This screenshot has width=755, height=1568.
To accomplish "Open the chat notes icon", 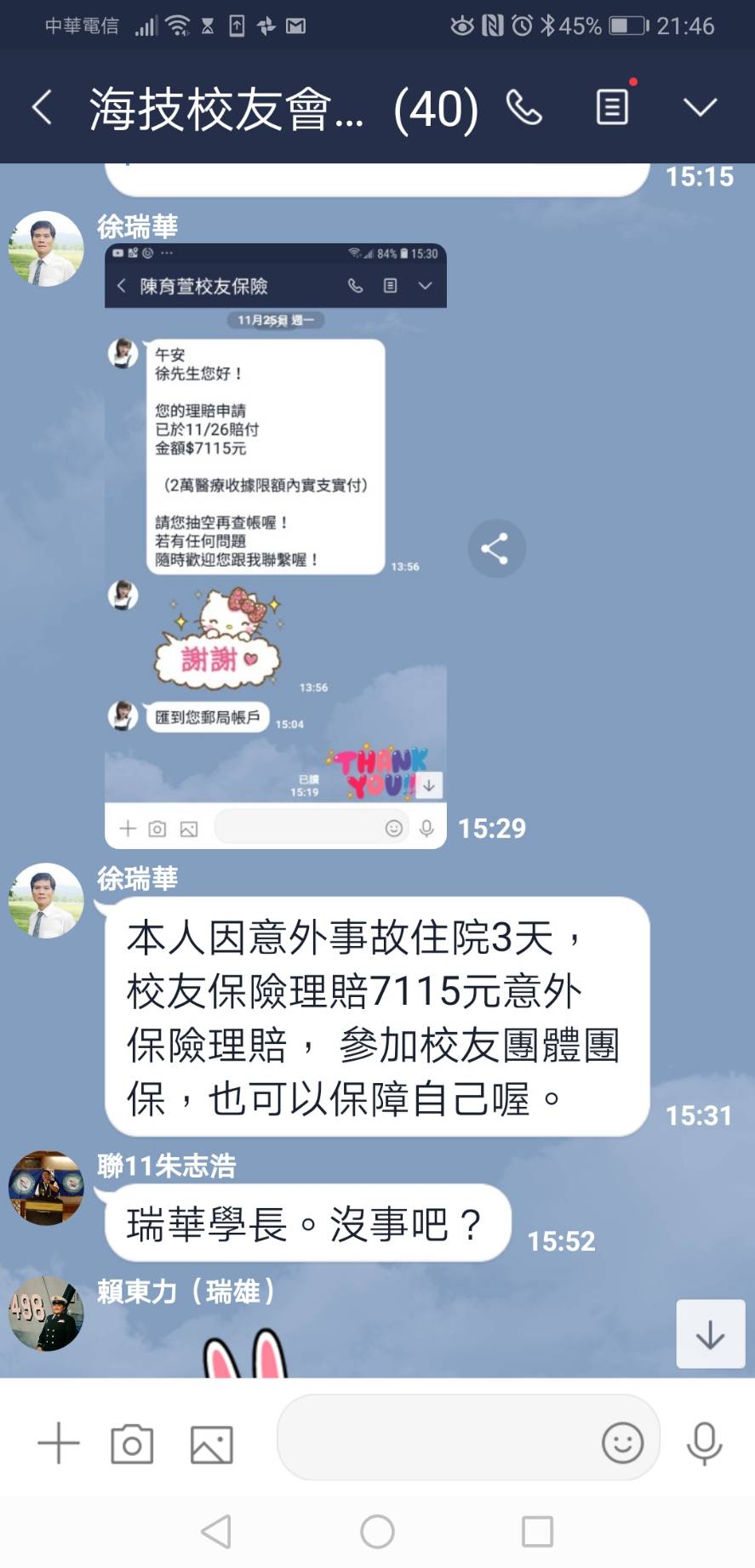I will (612, 107).
